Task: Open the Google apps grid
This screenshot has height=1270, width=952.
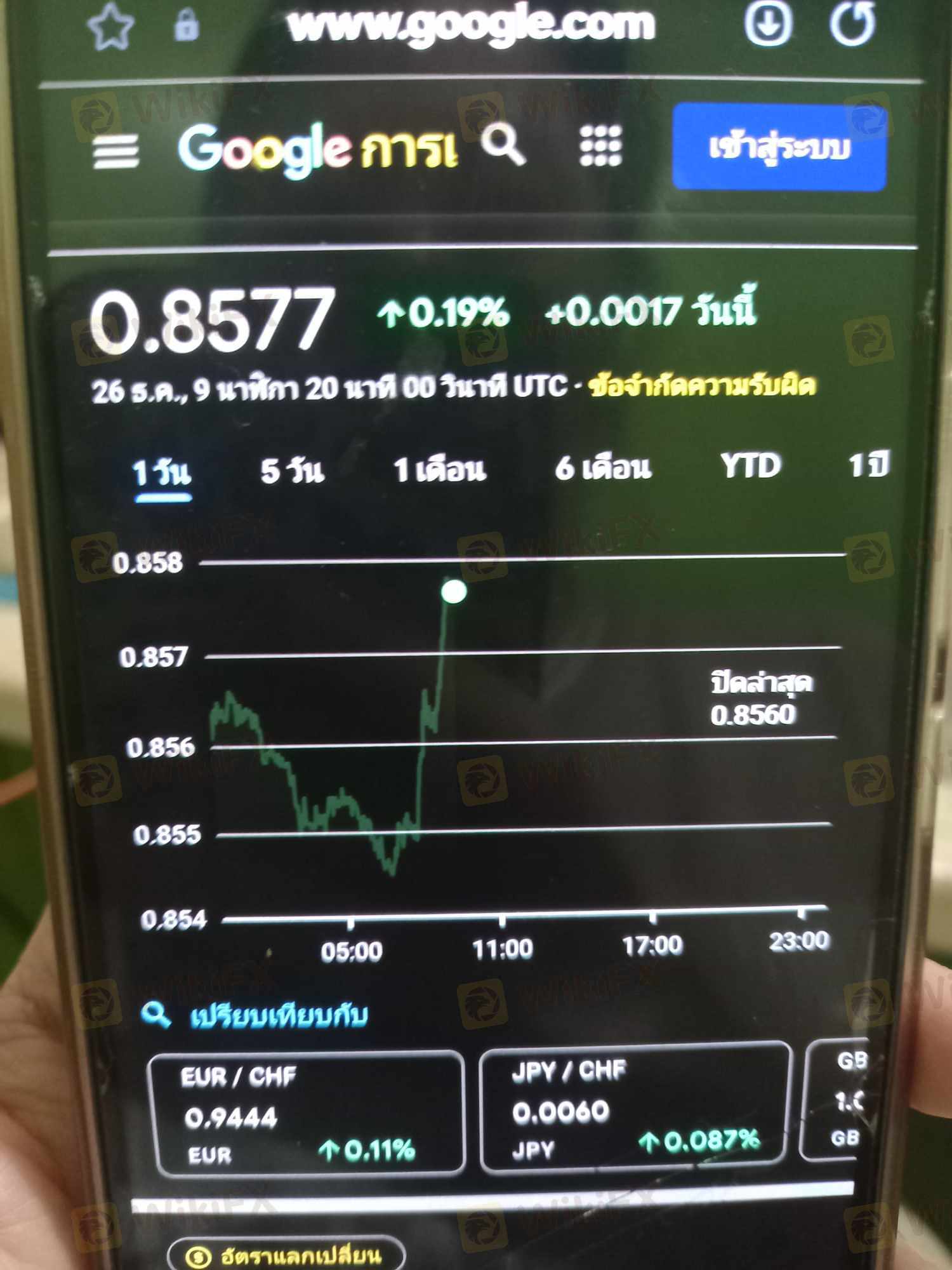Action: pyautogui.click(x=600, y=146)
